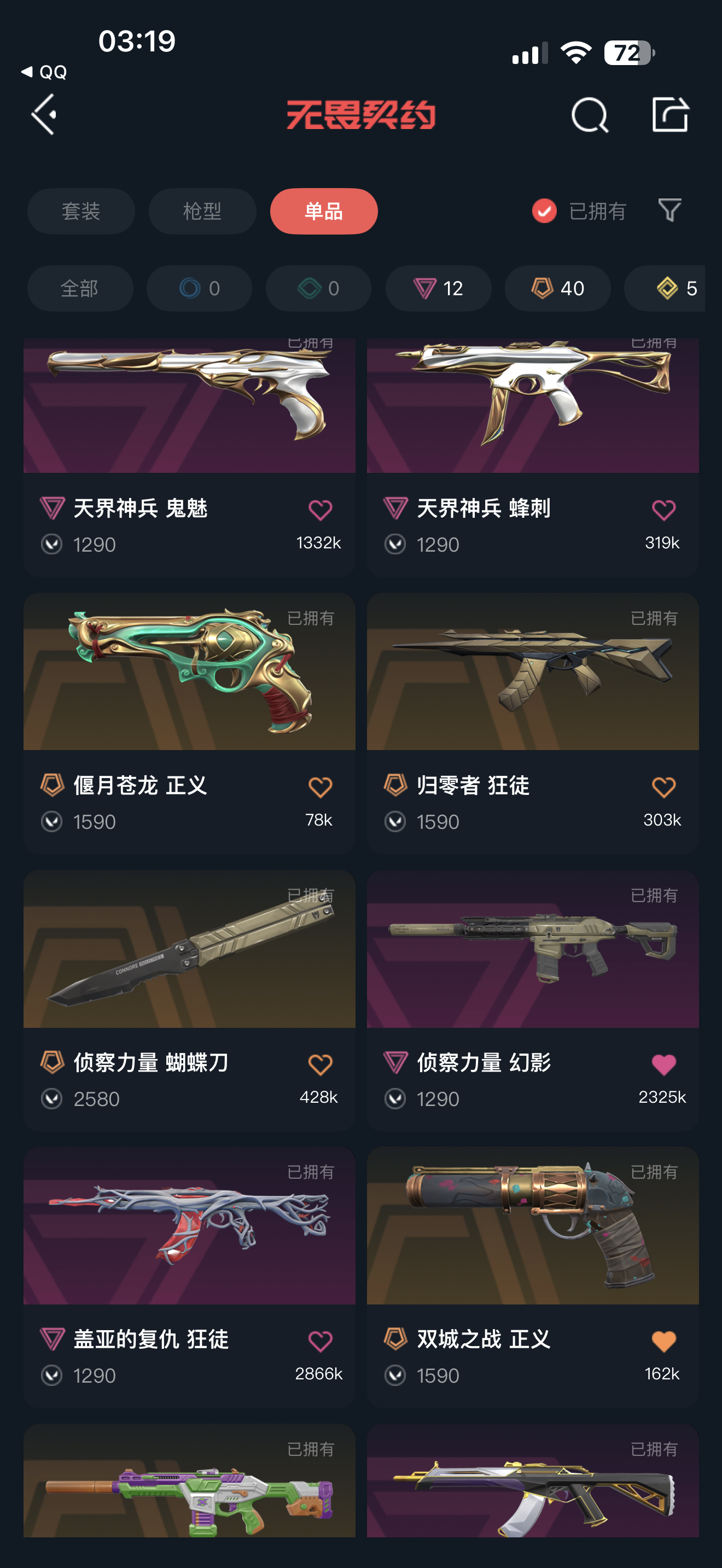Open the search icon
The height and width of the screenshot is (1568, 722).
pyautogui.click(x=589, y=114)
